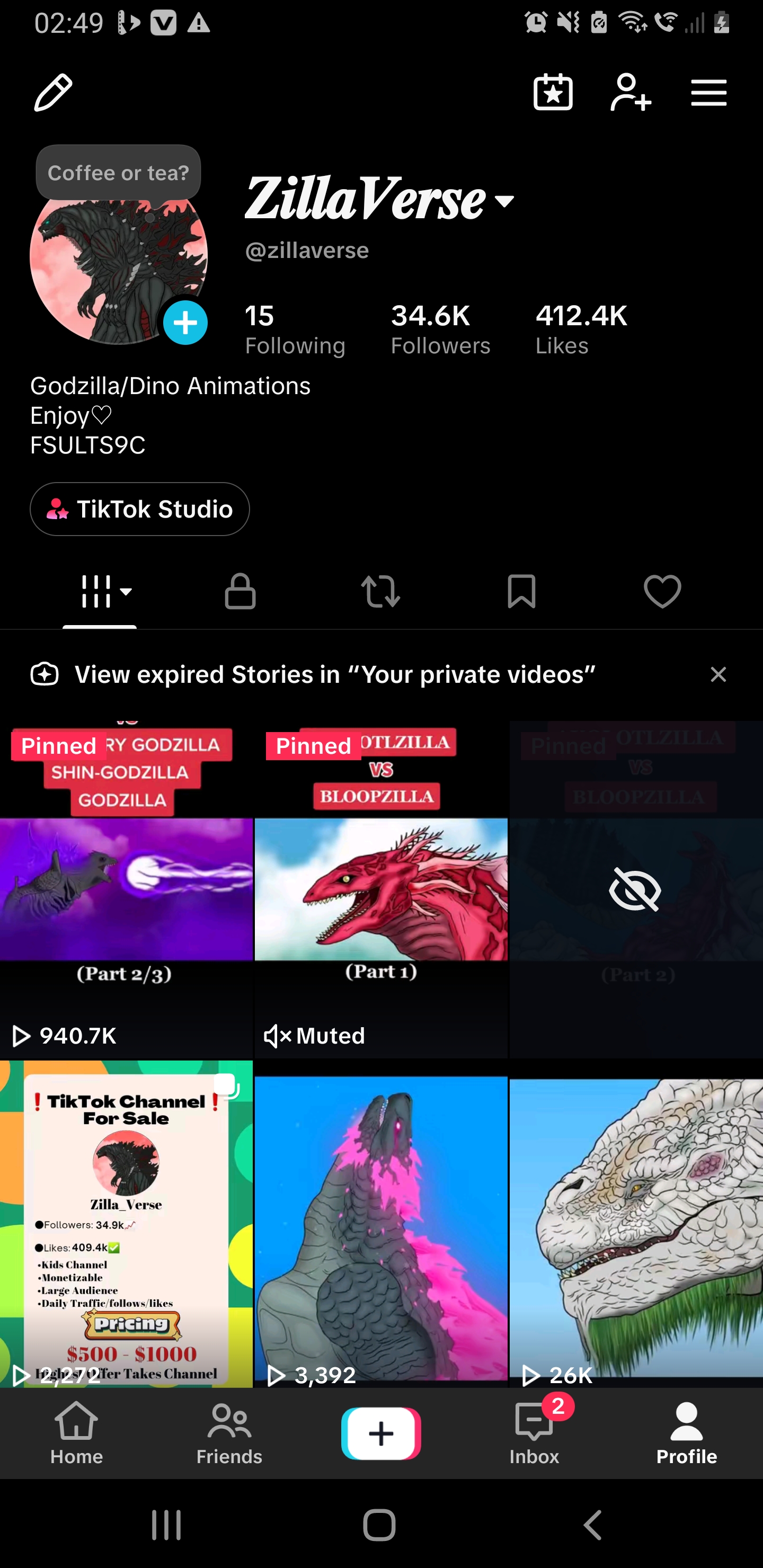Open the hamburger menu
This screenshot has height=1568, width=763.
(x=709, y=93)
